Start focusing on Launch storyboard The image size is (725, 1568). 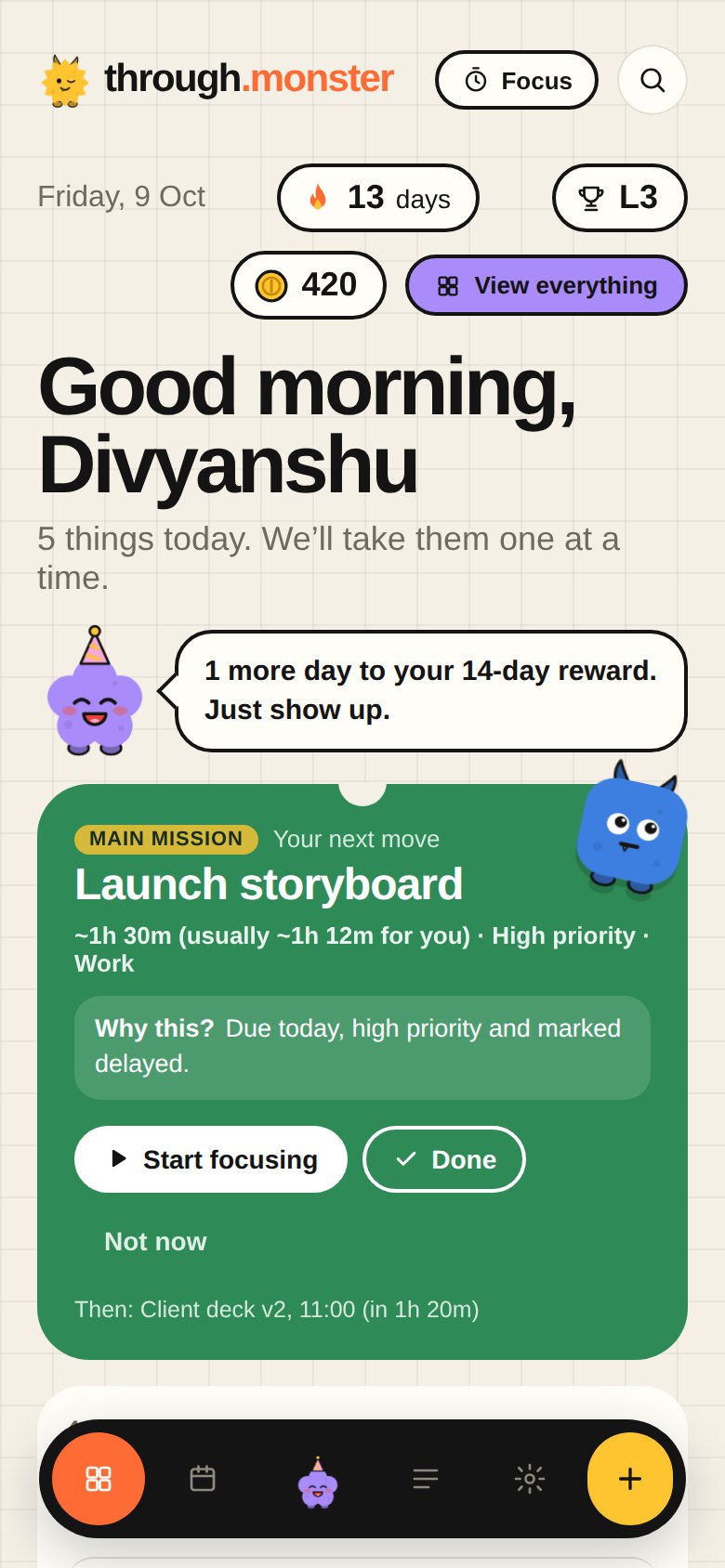pyautogui.click(x=211, y=1159)
